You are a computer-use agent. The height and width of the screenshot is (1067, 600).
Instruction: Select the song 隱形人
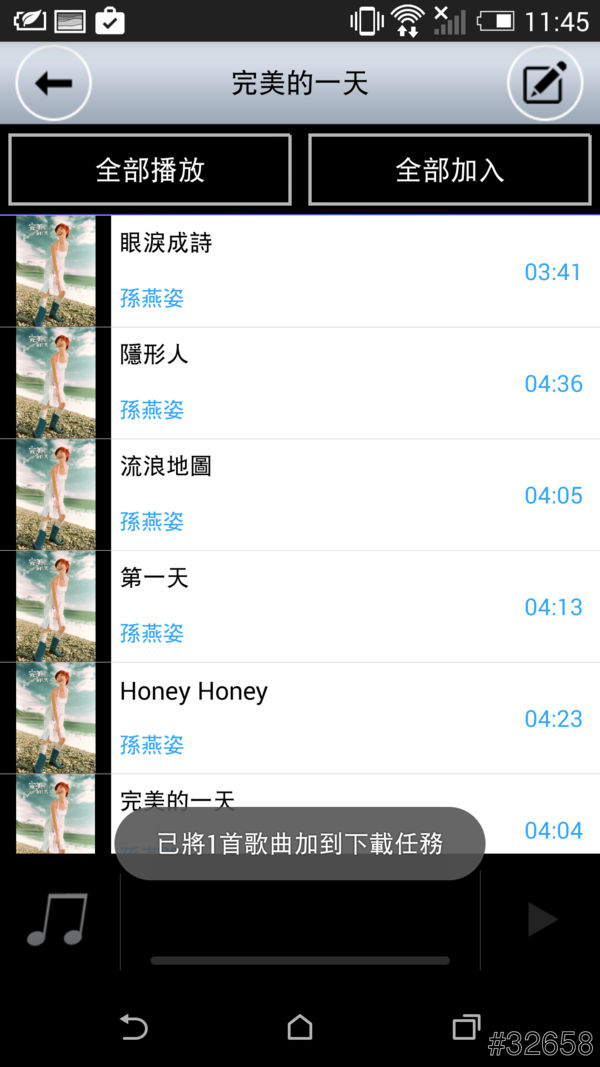pyautogui.click(x=300, y=383)
